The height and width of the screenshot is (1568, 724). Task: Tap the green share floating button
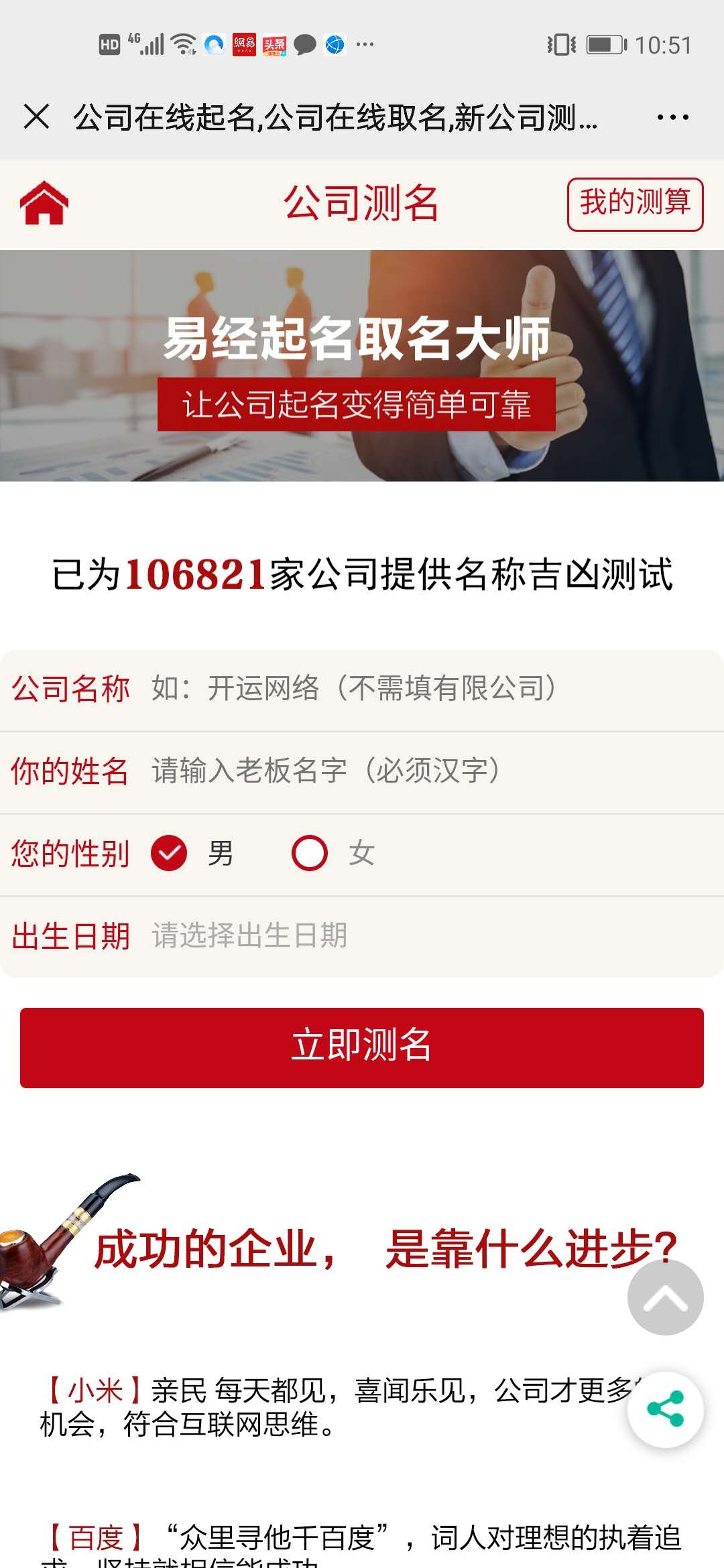(665, 1409)
